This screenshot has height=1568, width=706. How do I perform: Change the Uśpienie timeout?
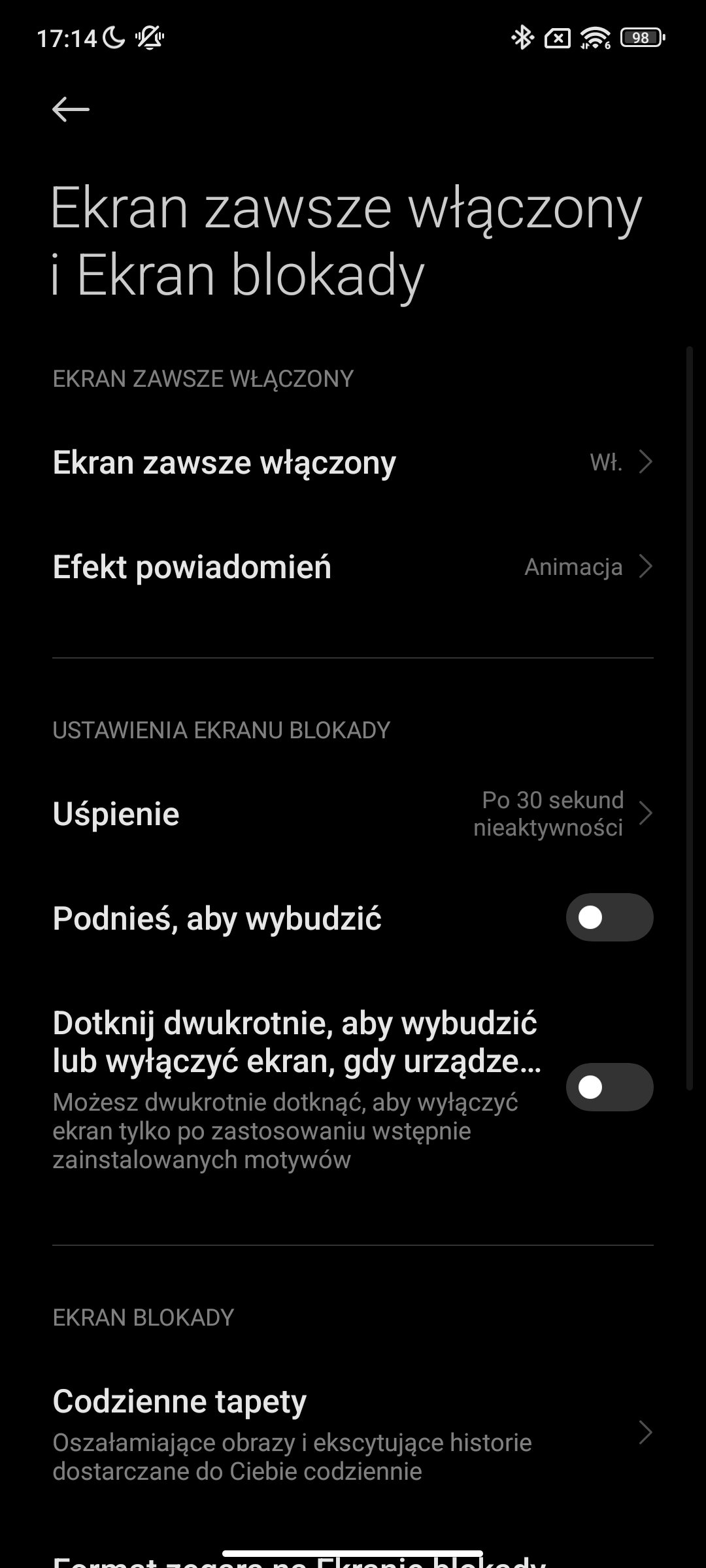[353, 813]
